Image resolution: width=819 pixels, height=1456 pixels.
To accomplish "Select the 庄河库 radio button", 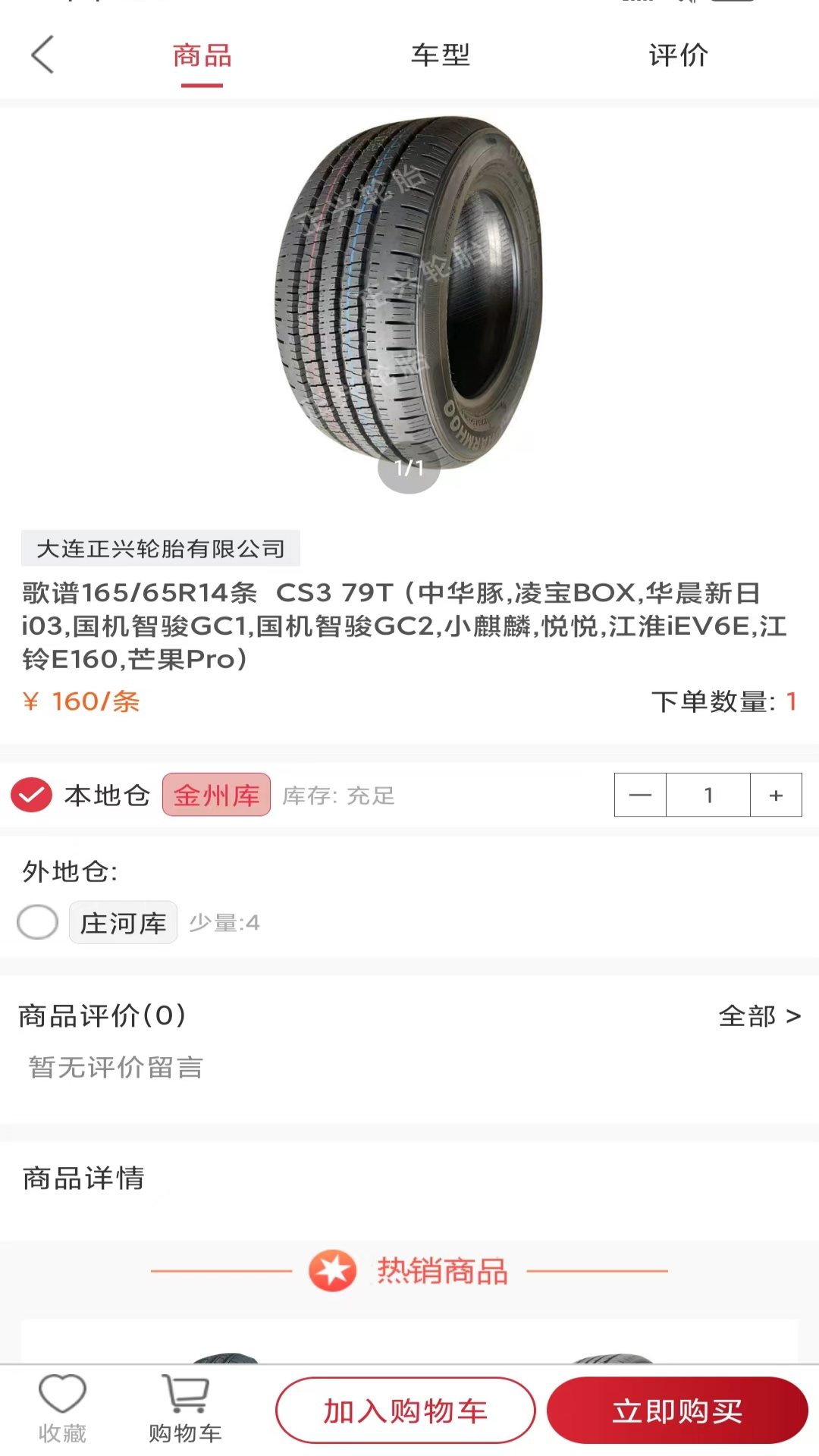I will 36,922.
